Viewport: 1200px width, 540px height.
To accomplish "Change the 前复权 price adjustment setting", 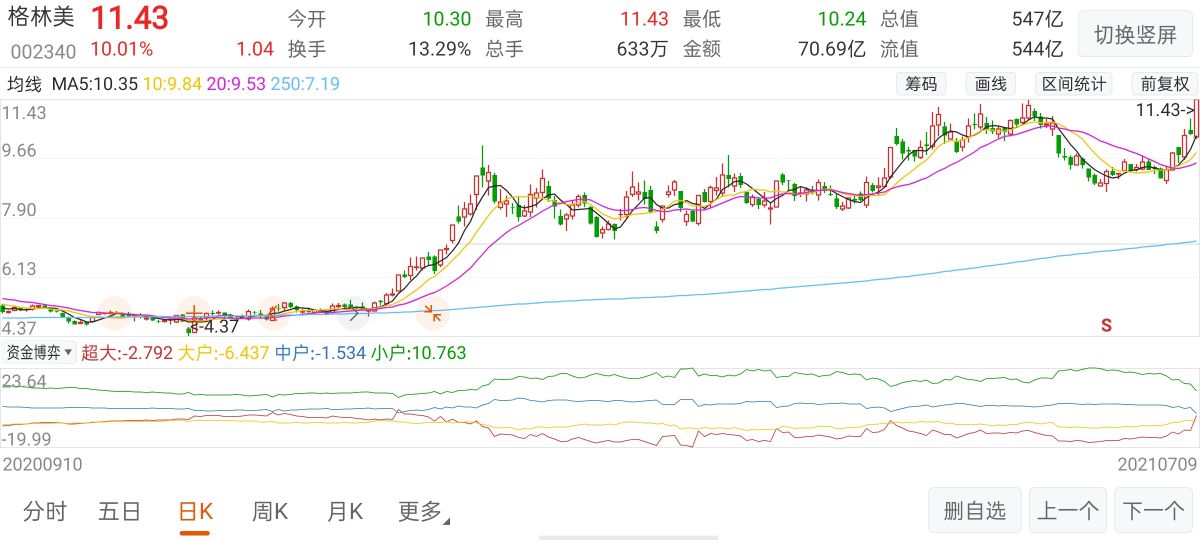I will pos(1164,84).
